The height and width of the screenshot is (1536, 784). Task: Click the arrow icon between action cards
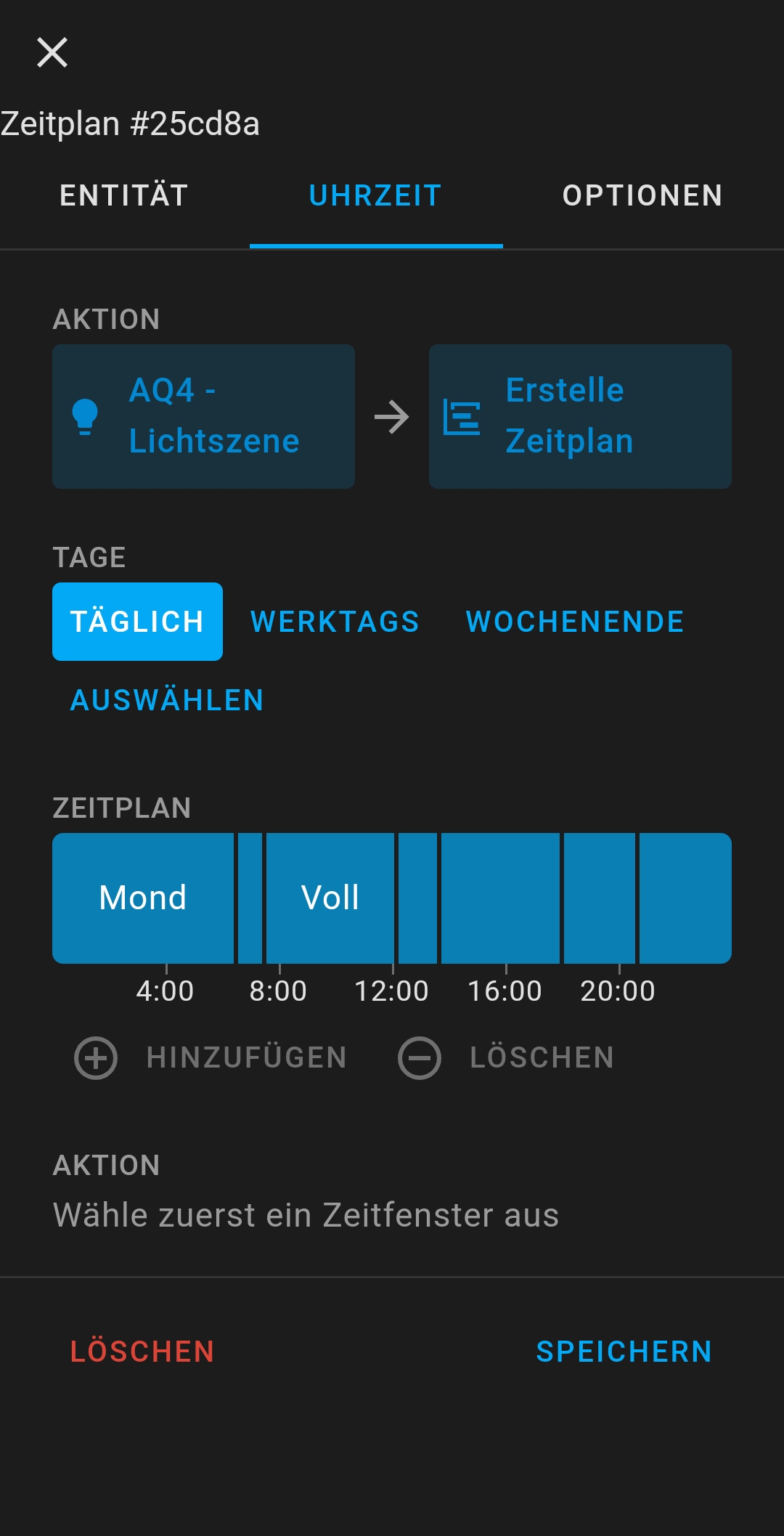coord(392,415)
